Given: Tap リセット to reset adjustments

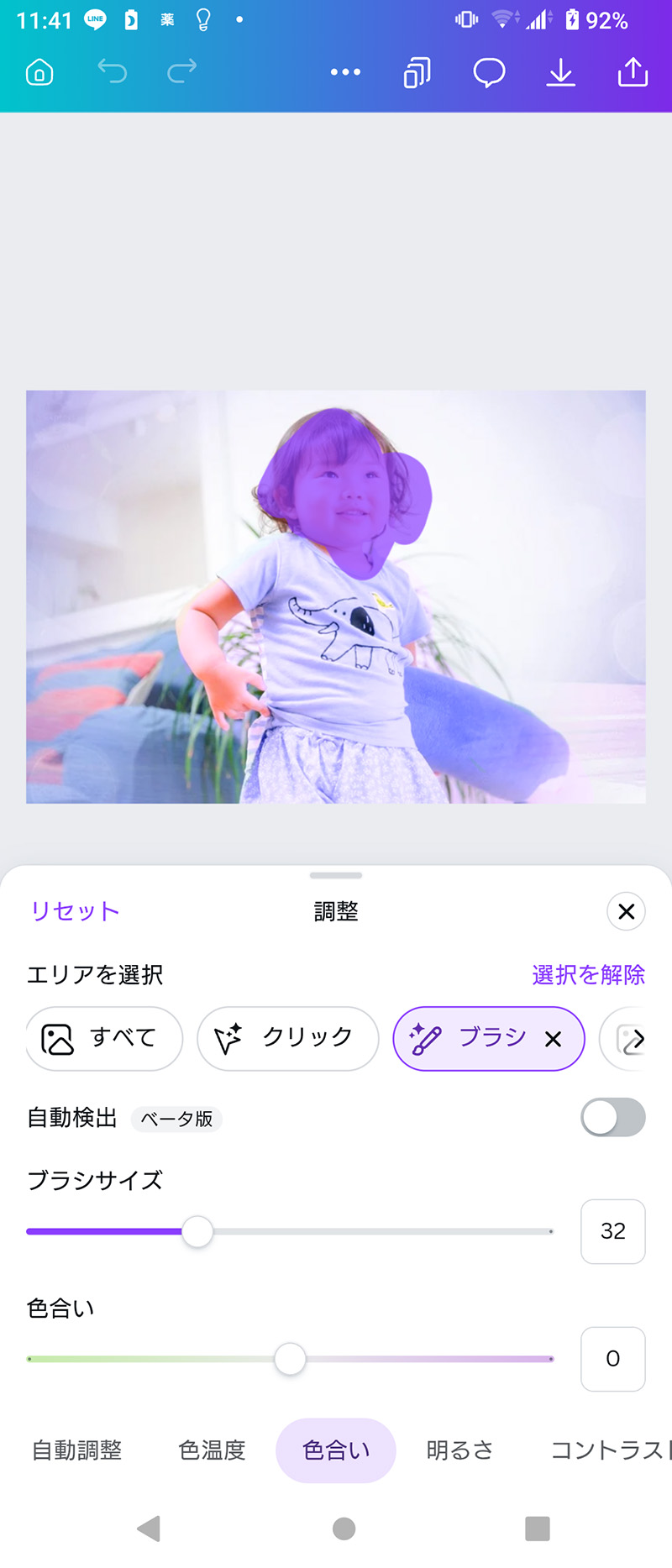Looking at the screenshot, I should [x=75, y=911].
